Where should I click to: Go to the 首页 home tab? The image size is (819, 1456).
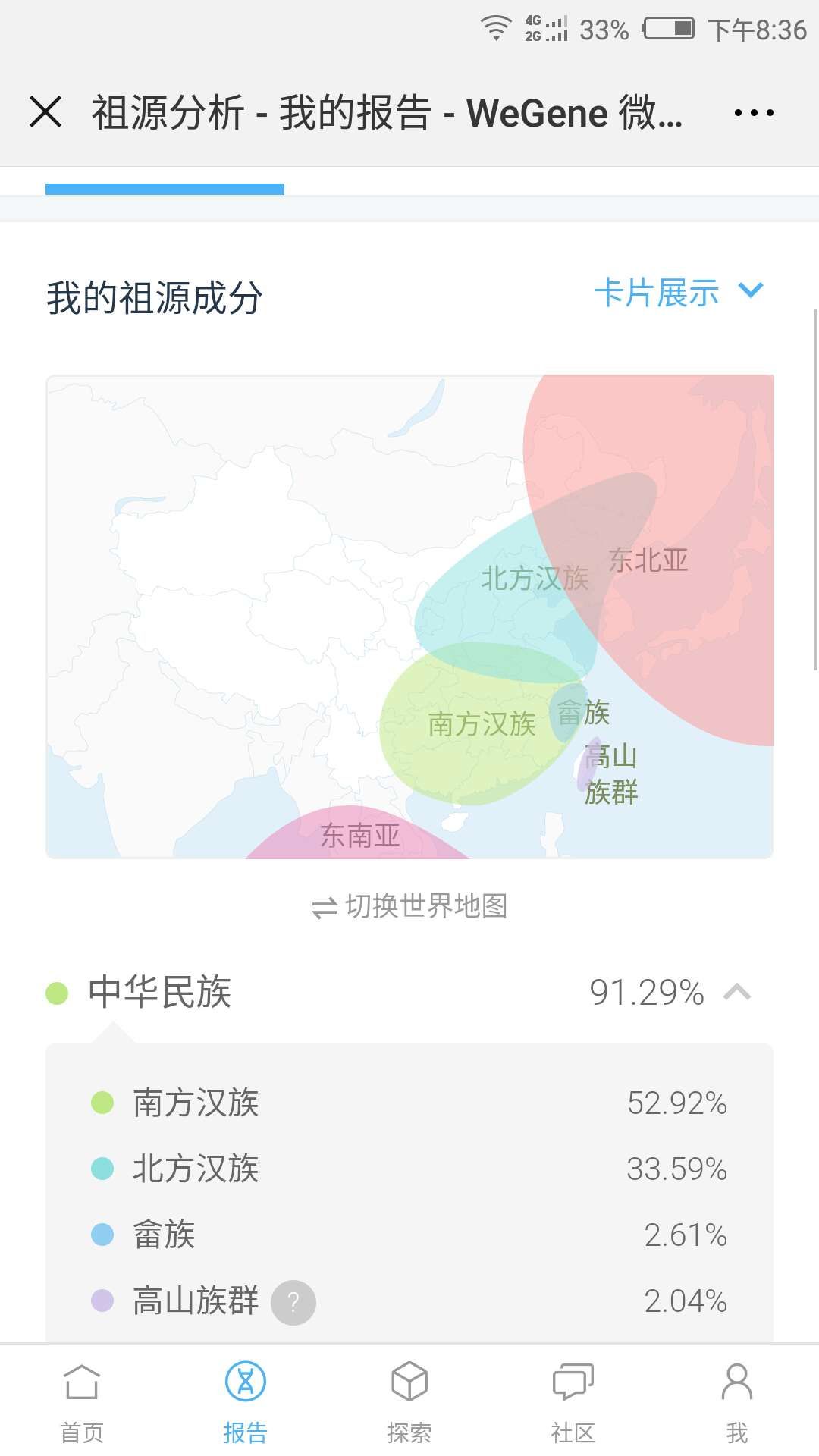point(82,1401)
